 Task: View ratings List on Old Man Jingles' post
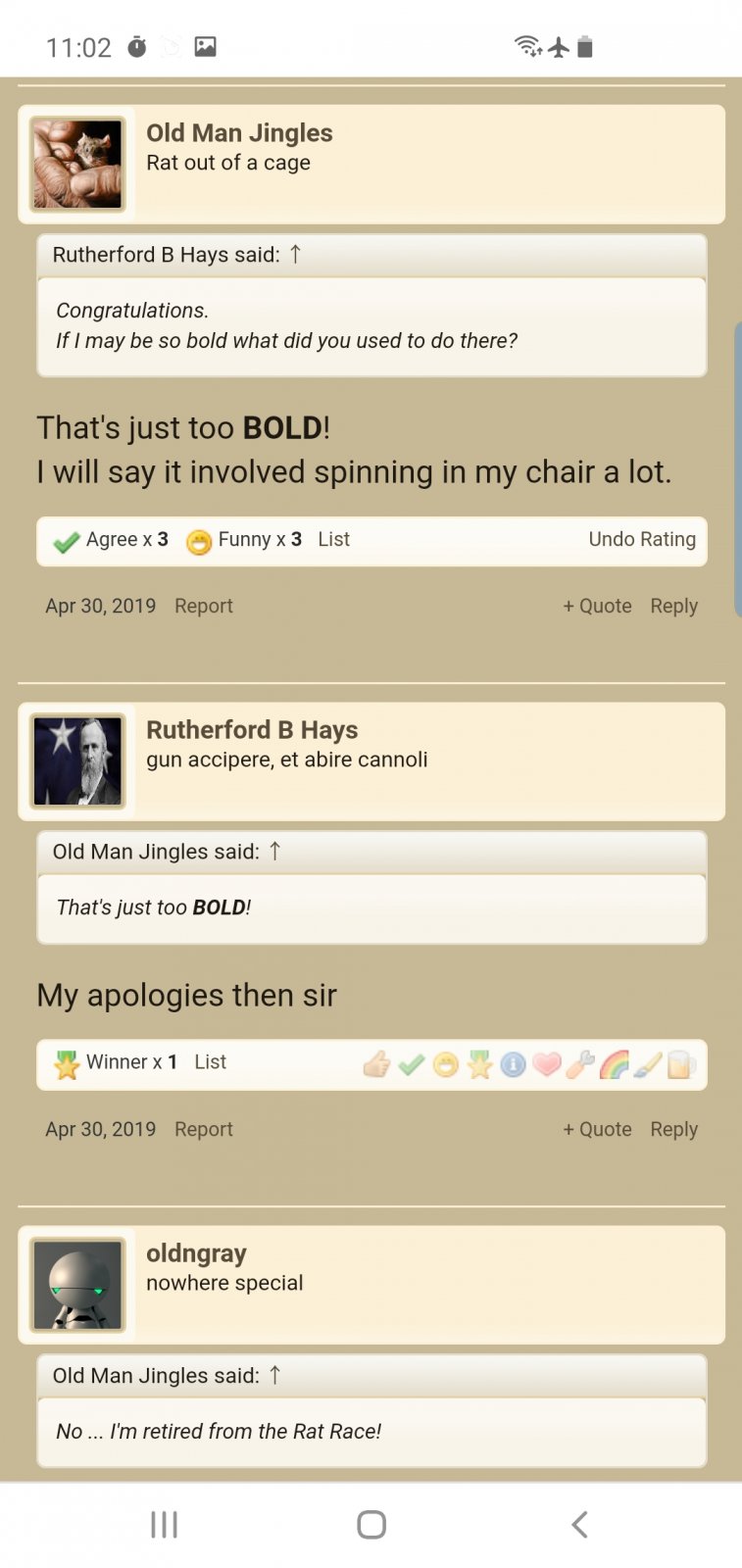[333, 539]
